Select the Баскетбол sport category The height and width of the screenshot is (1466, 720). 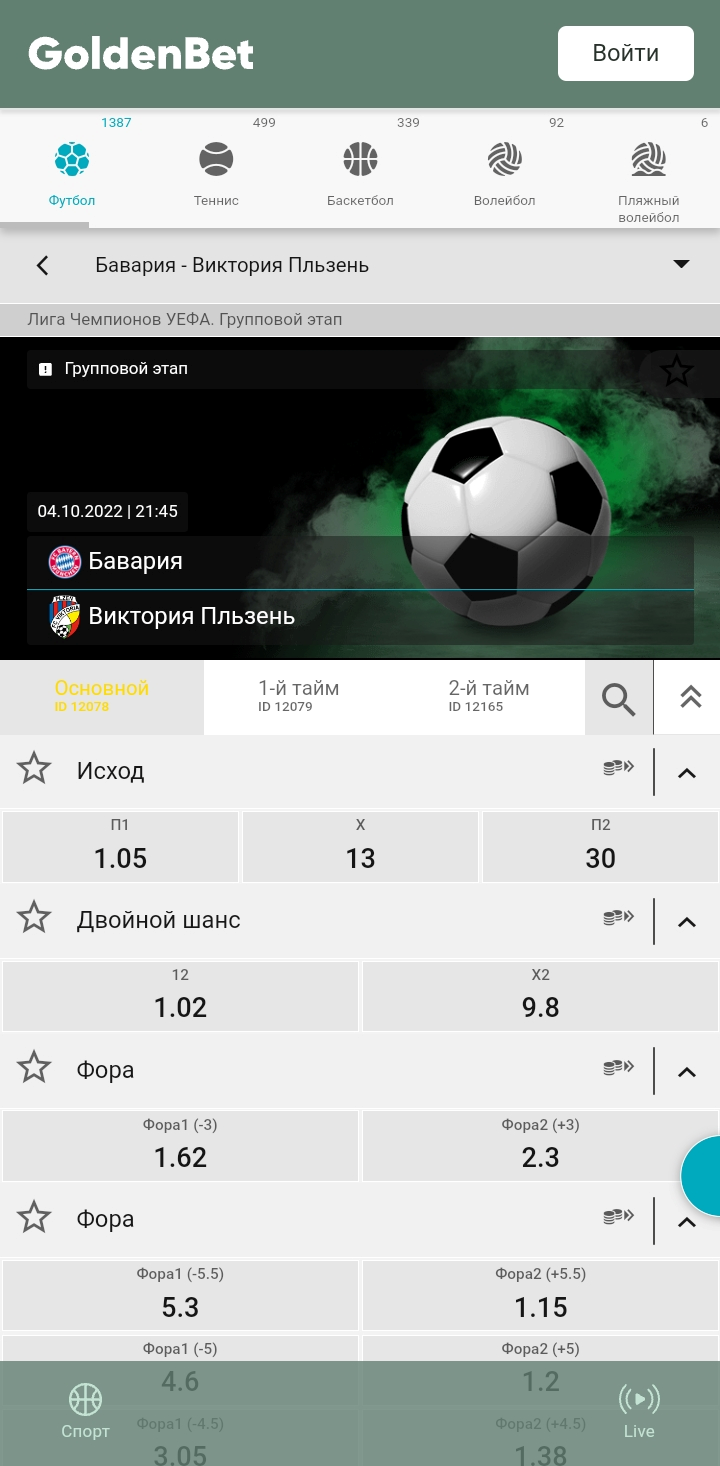(360, 172)
